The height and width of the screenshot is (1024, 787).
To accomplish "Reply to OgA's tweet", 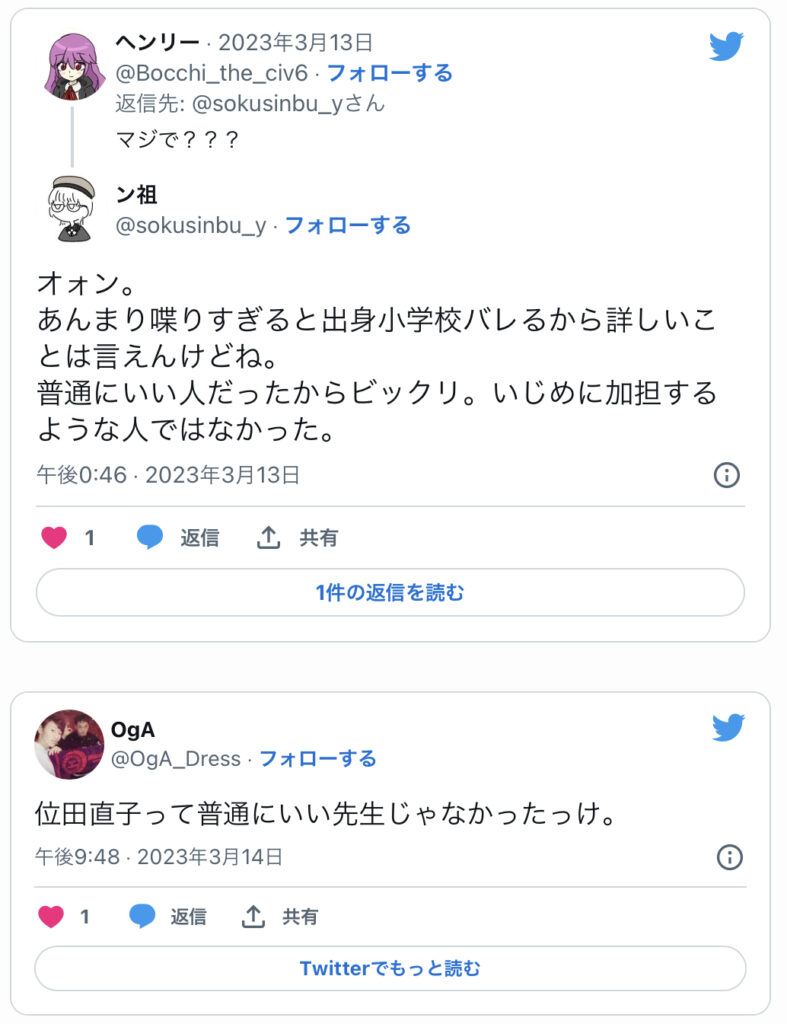I will pos(168,916).
